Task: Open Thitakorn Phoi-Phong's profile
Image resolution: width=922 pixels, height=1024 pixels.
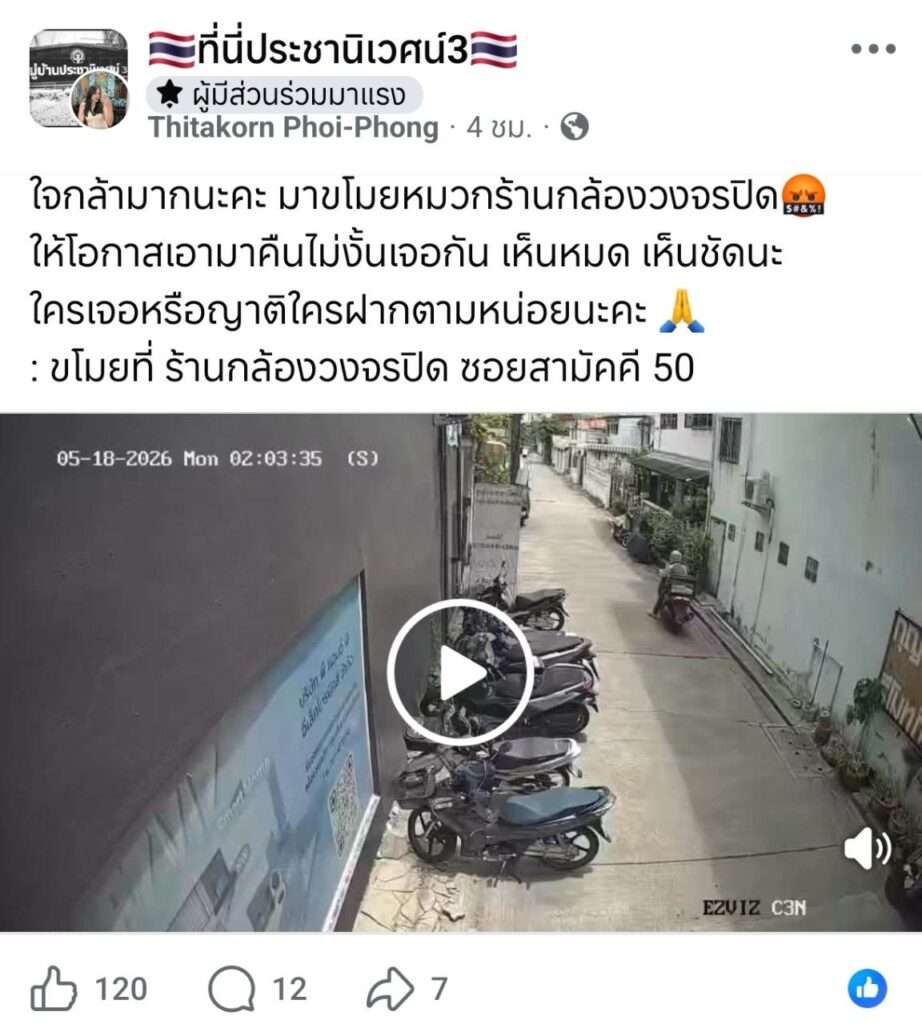Action: click(293, 127)
